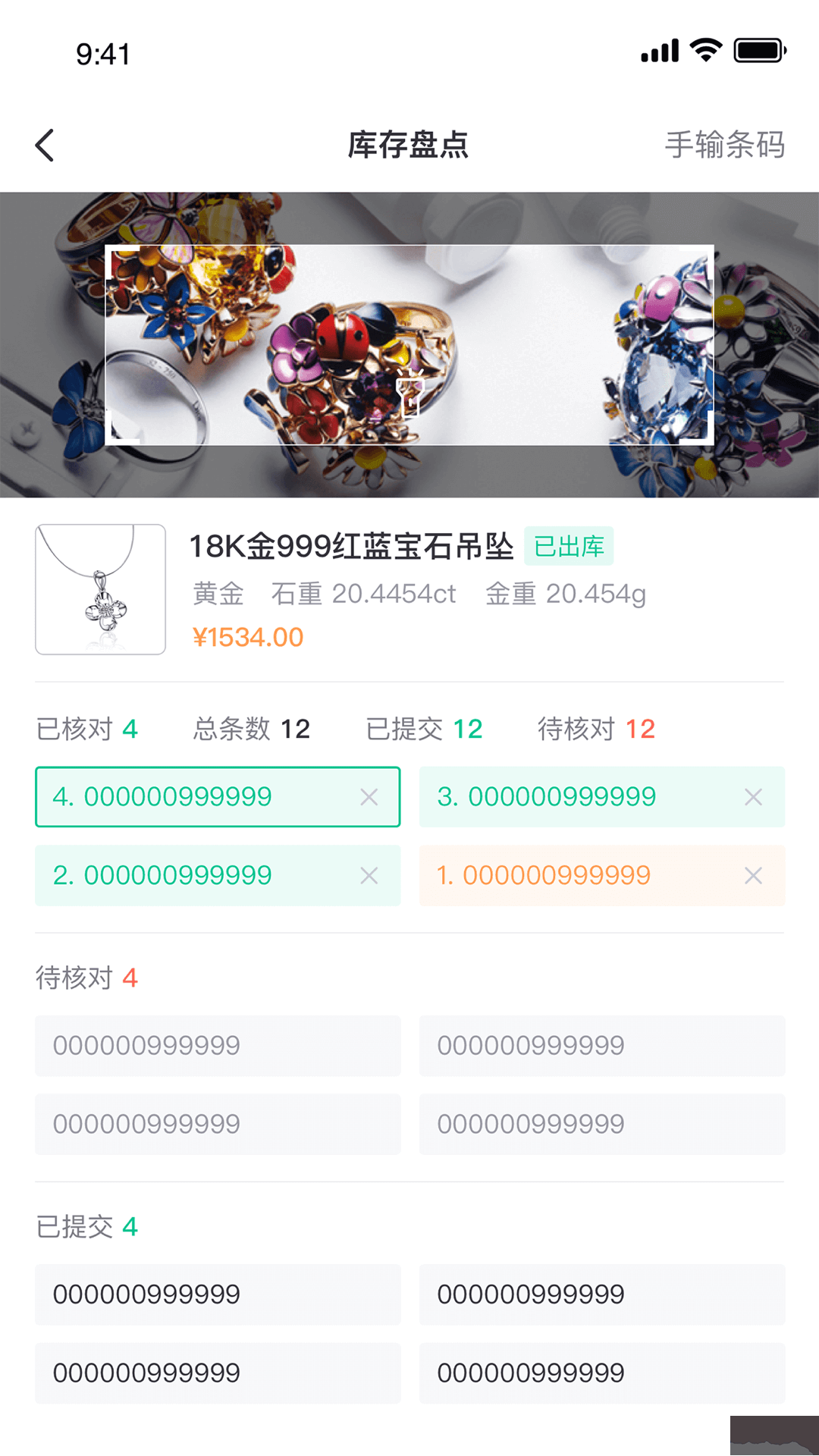Select product title 18K金999红蓝宝石吊坠
This screenshot has width=819, height=1456.
tap(353, 544)
